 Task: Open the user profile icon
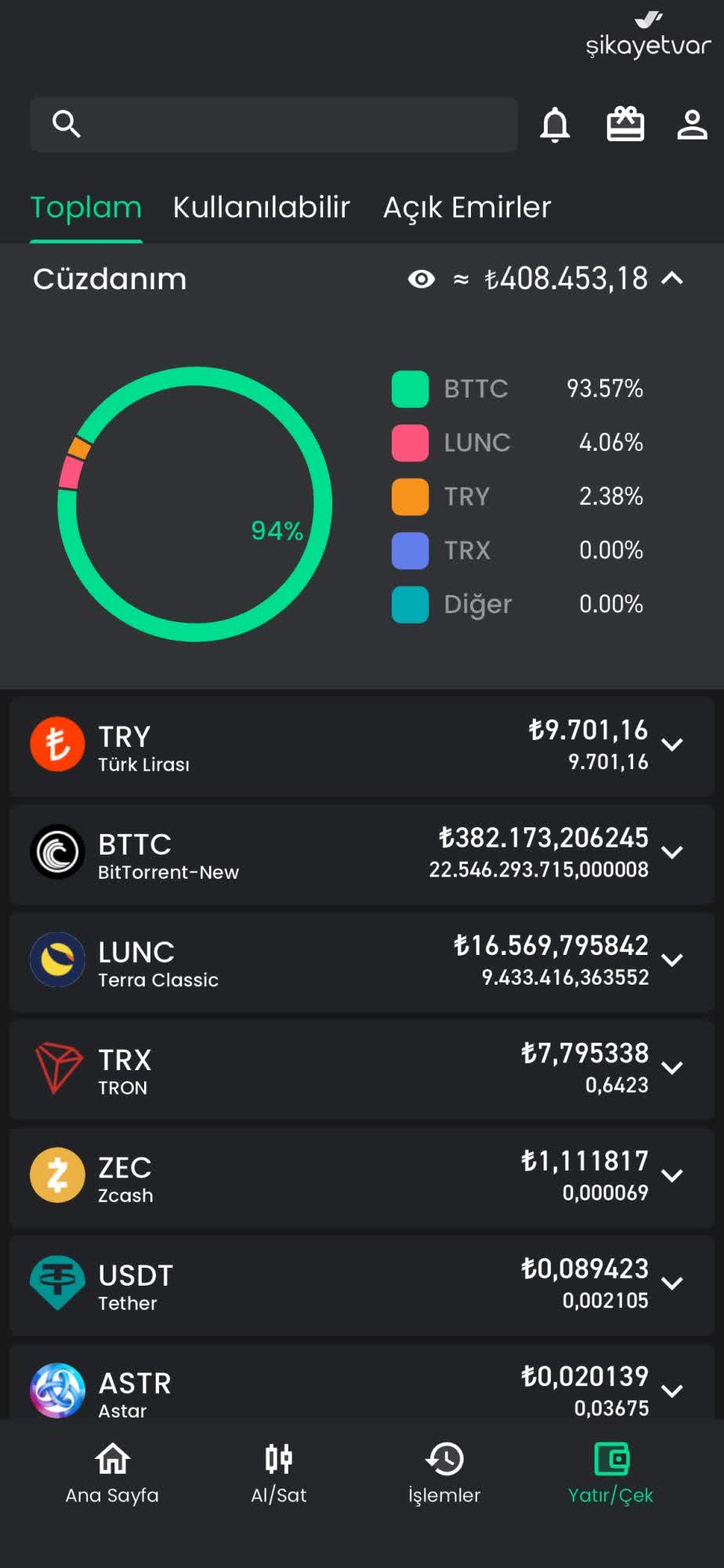692,125
